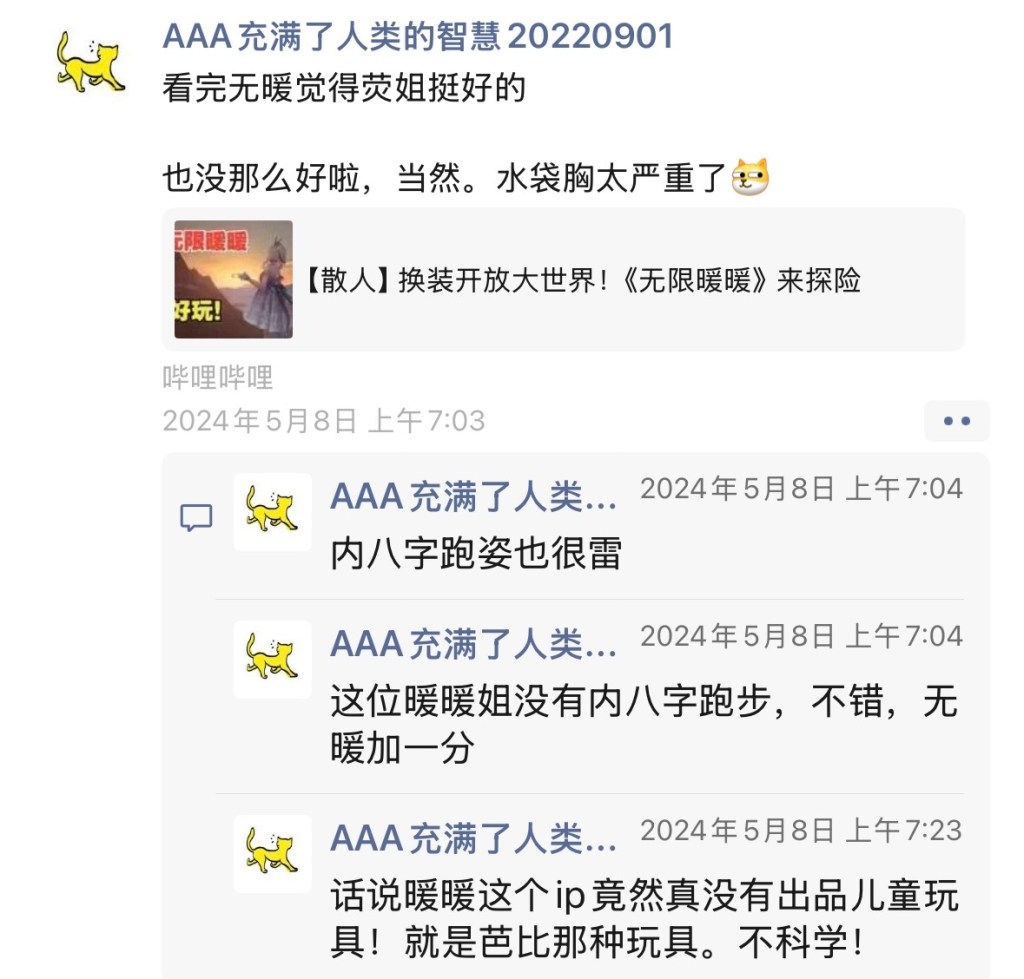Screen dimensions: 1024x979
Task: Open the poster's name AAA 充满了人类的智慧 20220901
Action: (418, 37)
